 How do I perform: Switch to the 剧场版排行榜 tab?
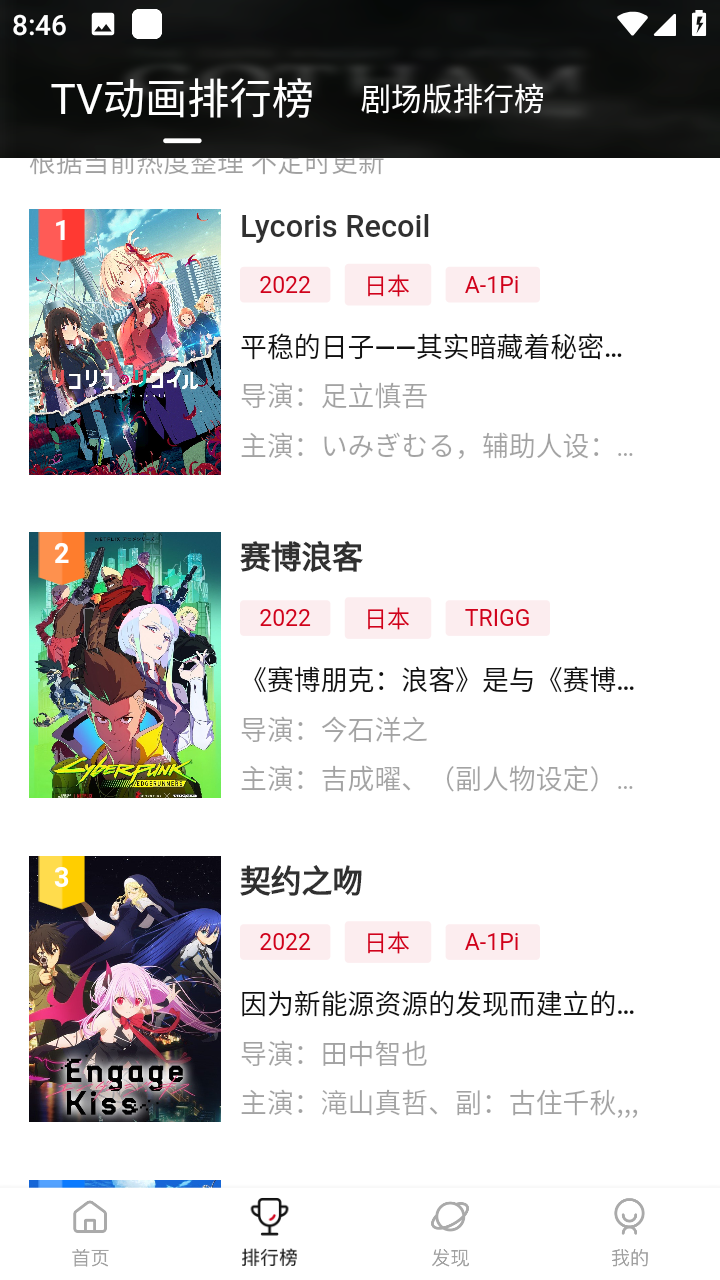tap(452, 100)
